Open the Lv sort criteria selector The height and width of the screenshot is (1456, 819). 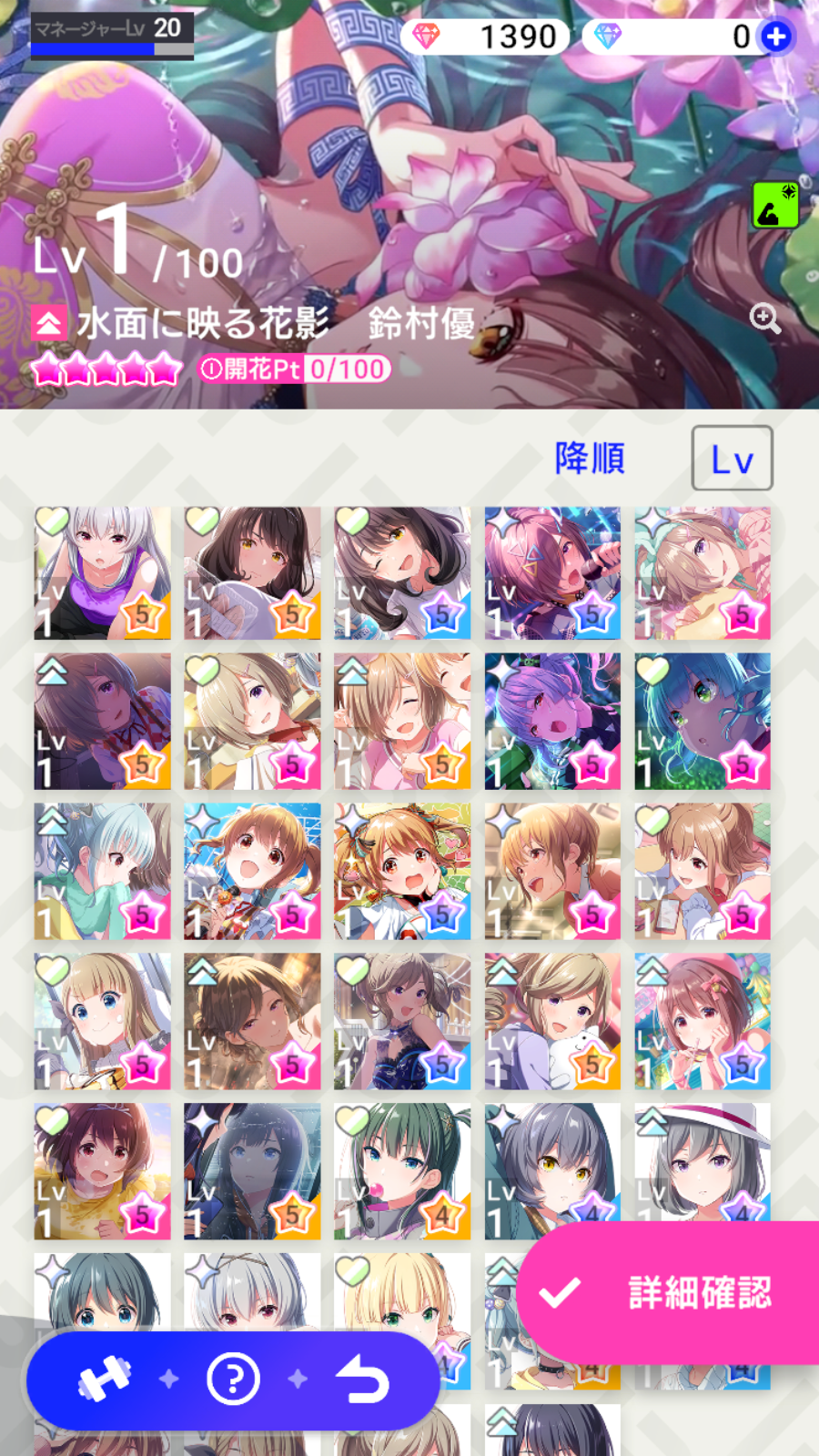732,459
